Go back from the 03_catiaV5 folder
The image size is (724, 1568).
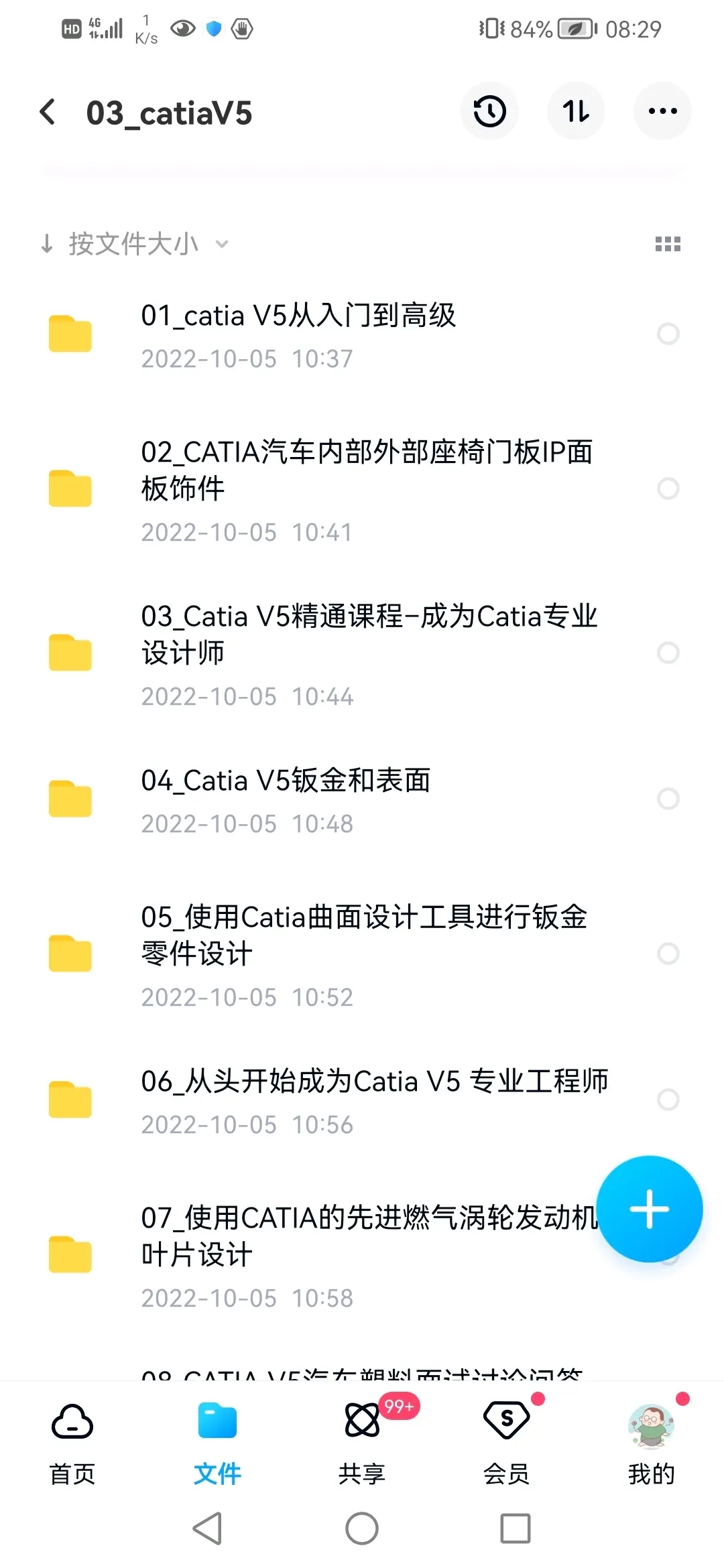point(48,112)
